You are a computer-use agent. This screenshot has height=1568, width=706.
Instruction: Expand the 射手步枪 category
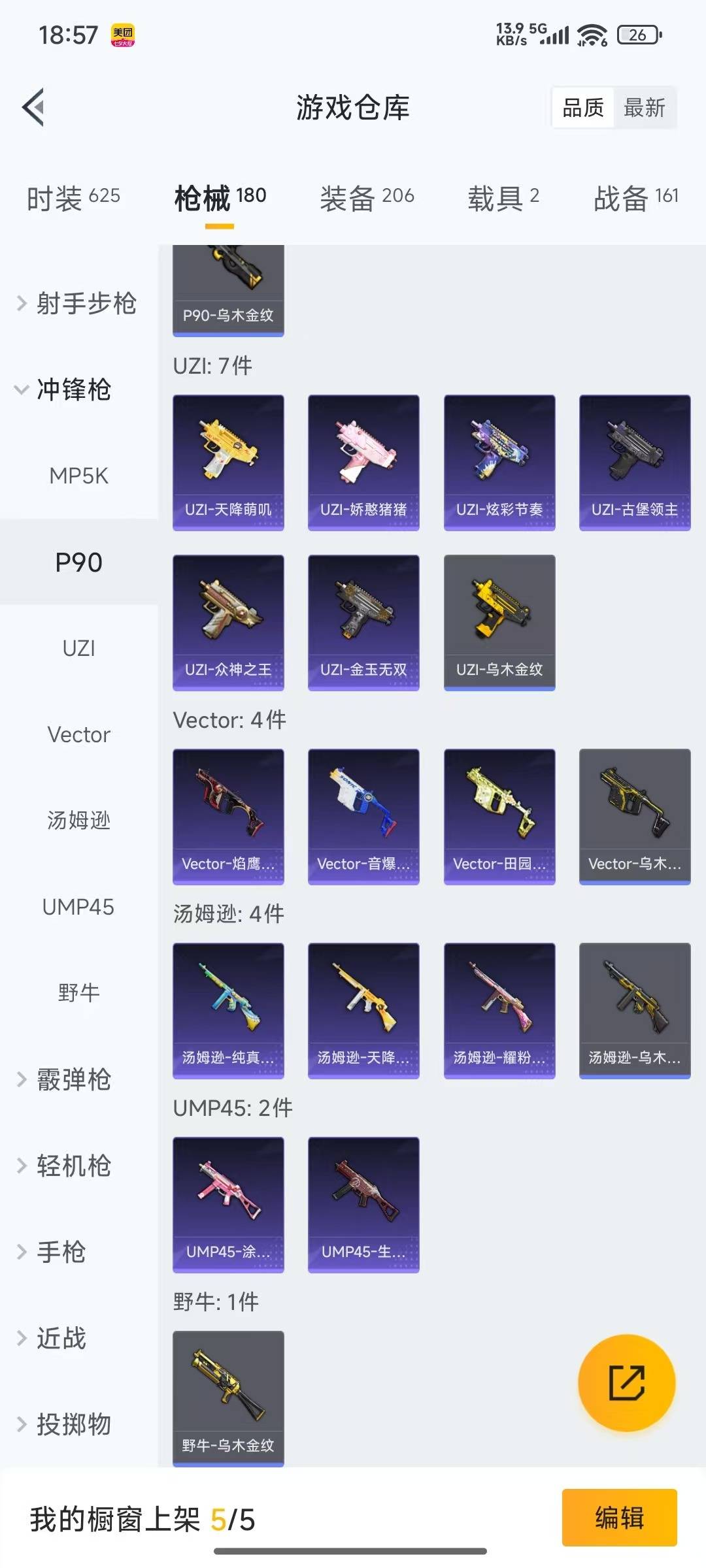pos(78,304)
